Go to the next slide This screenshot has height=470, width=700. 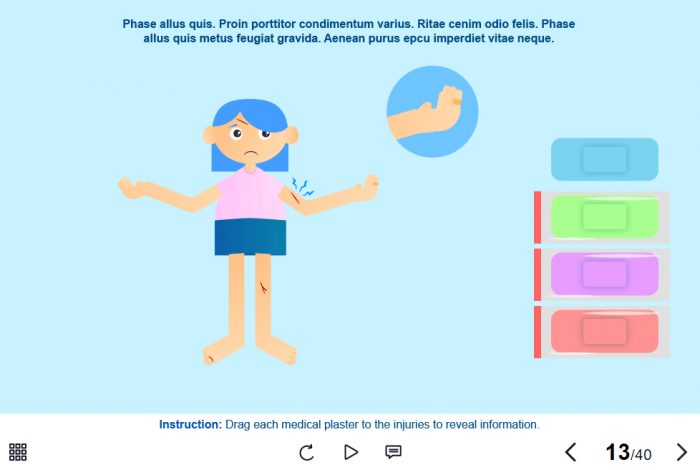(x=682, y=452)
